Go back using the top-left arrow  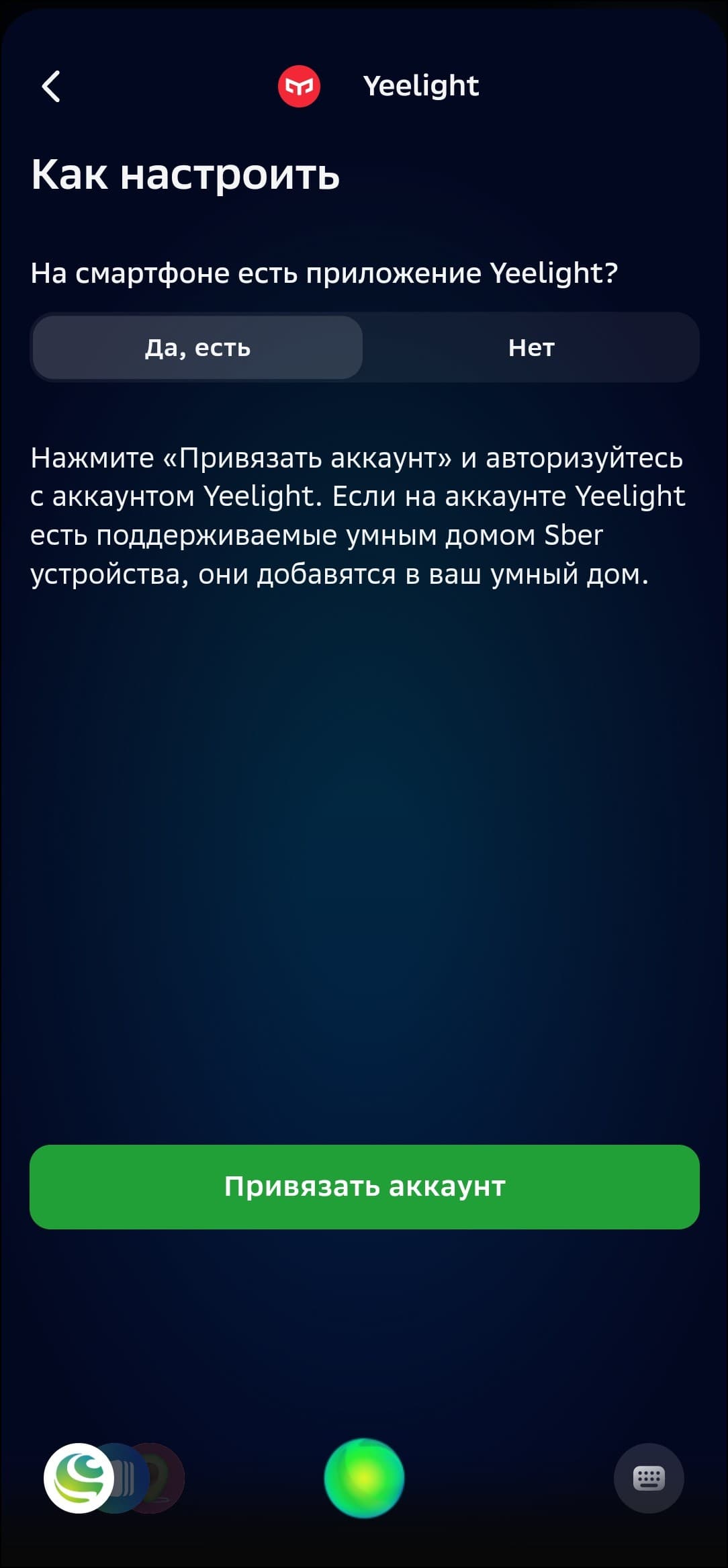click(x=51, y=87)
